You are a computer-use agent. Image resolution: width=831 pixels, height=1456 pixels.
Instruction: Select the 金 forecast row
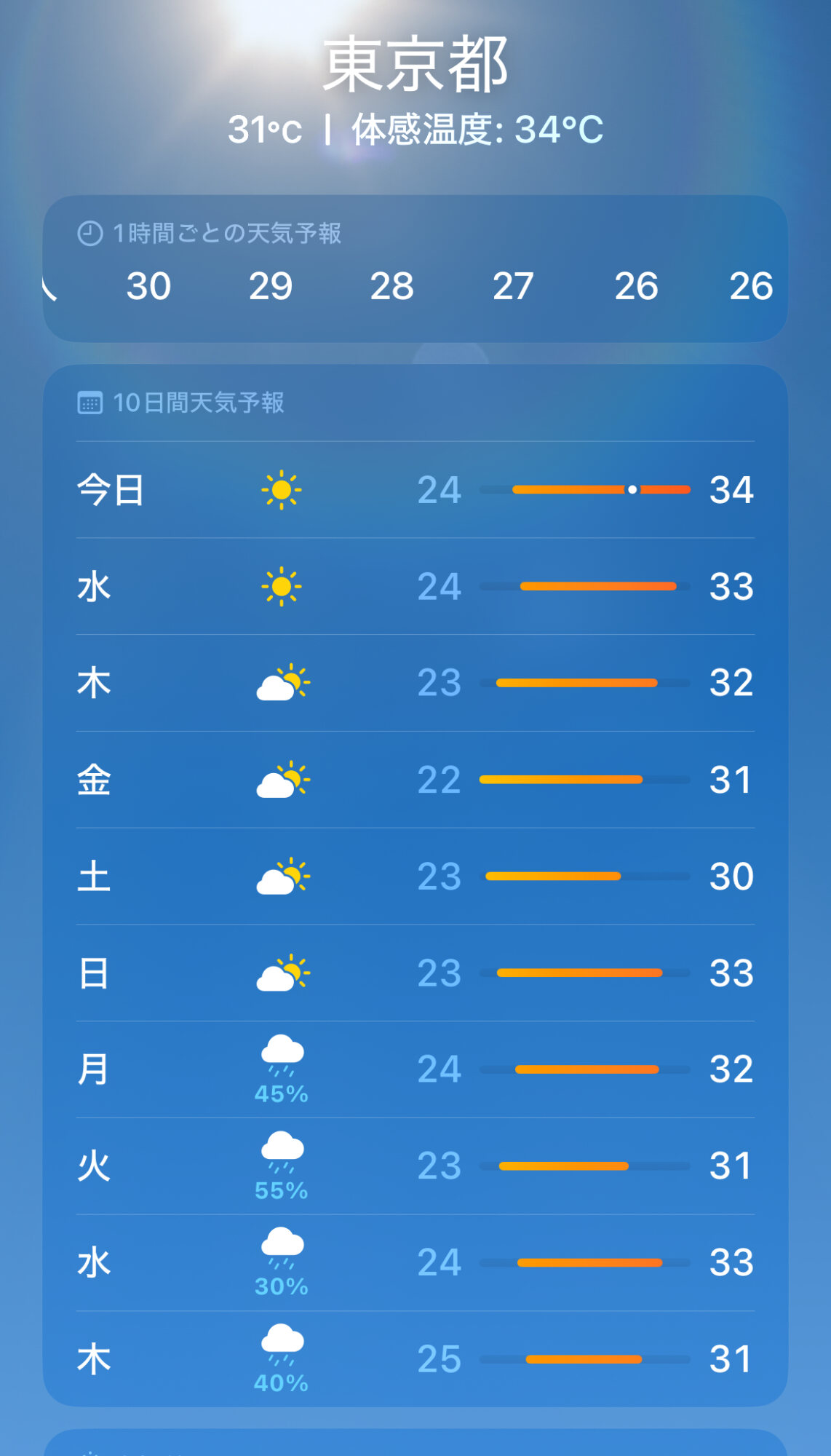click(415, 780)
